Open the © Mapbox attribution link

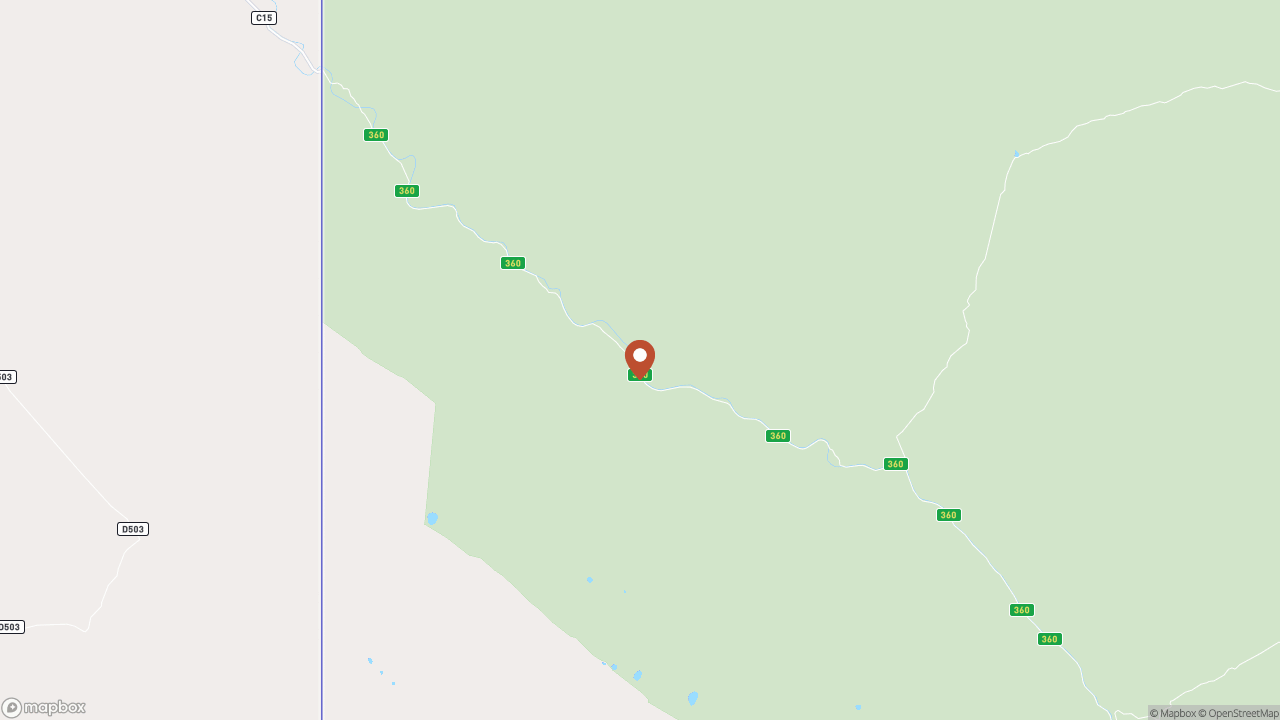(x=1172, y=713)
